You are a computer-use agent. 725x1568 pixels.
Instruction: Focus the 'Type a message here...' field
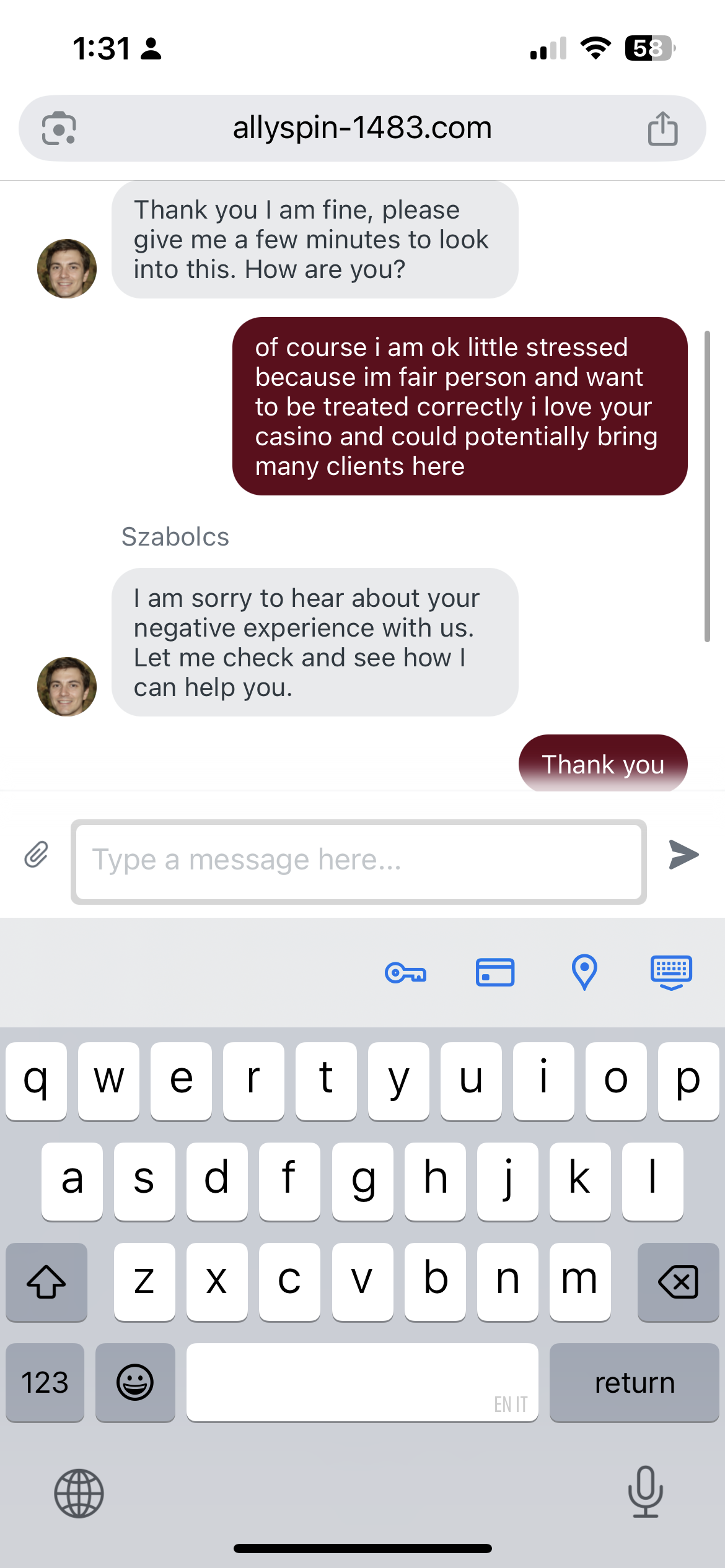[358, 860]
